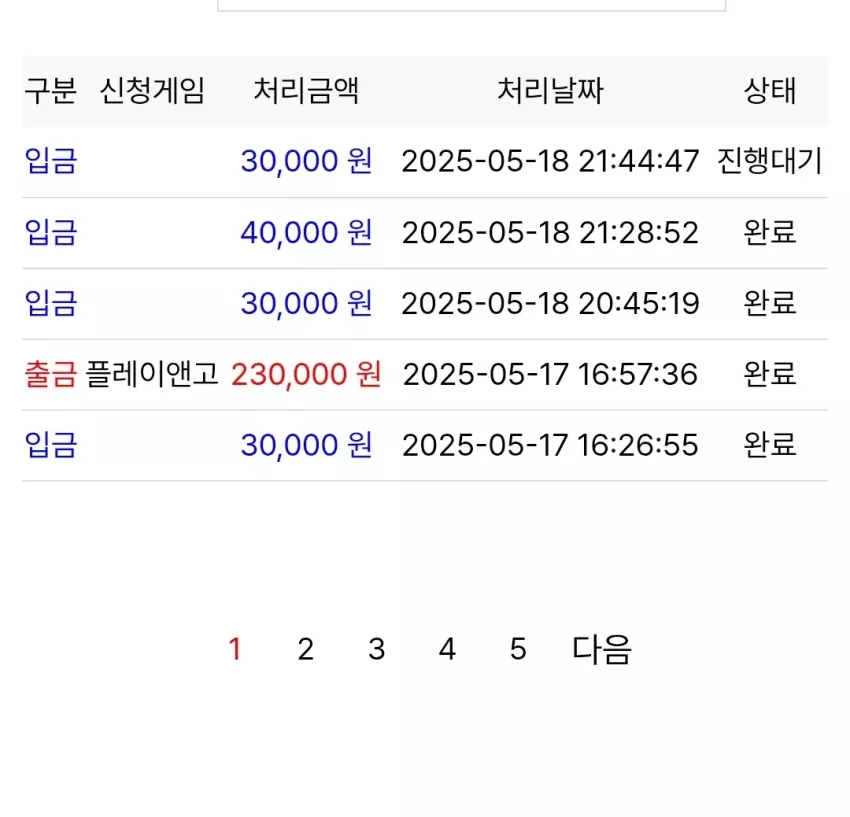Image resolution: width=850 pixels, height=817 pixels.
Task: Tap 다음 to see next pages
Action: coord(602,649)
